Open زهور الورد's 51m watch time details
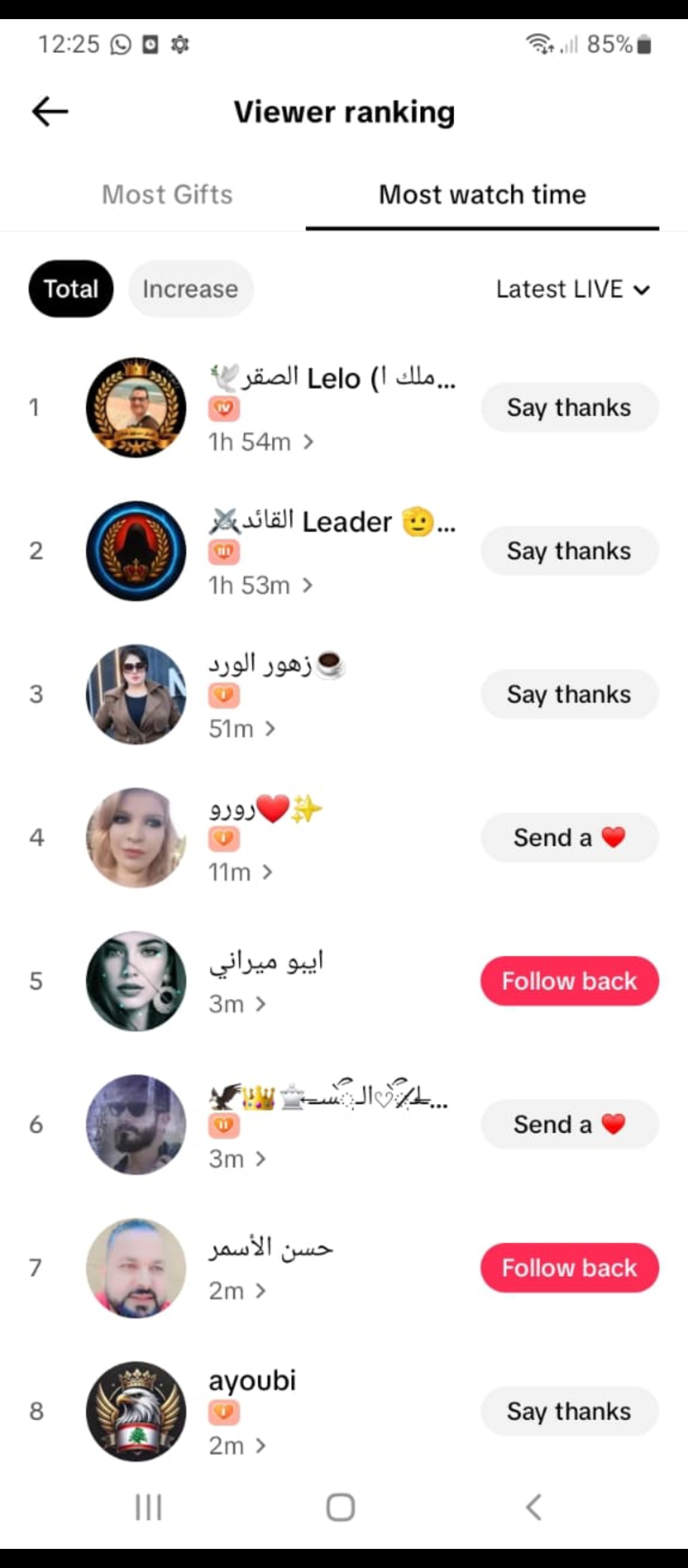The height and width of the screenshot is (1568, 688). click(x=242, y=729)
